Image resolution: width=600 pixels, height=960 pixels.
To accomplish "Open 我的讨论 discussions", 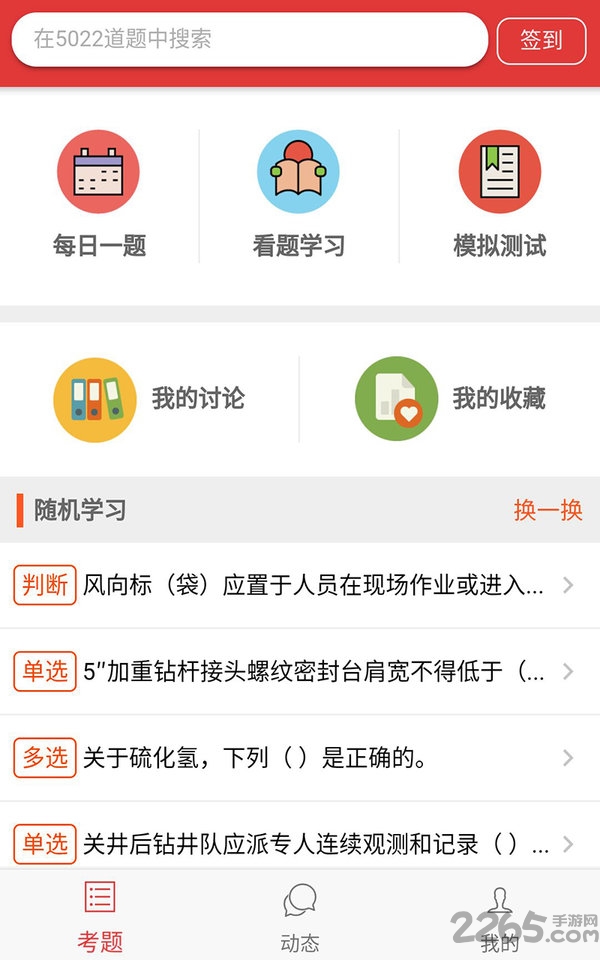I will pos(149,399).
